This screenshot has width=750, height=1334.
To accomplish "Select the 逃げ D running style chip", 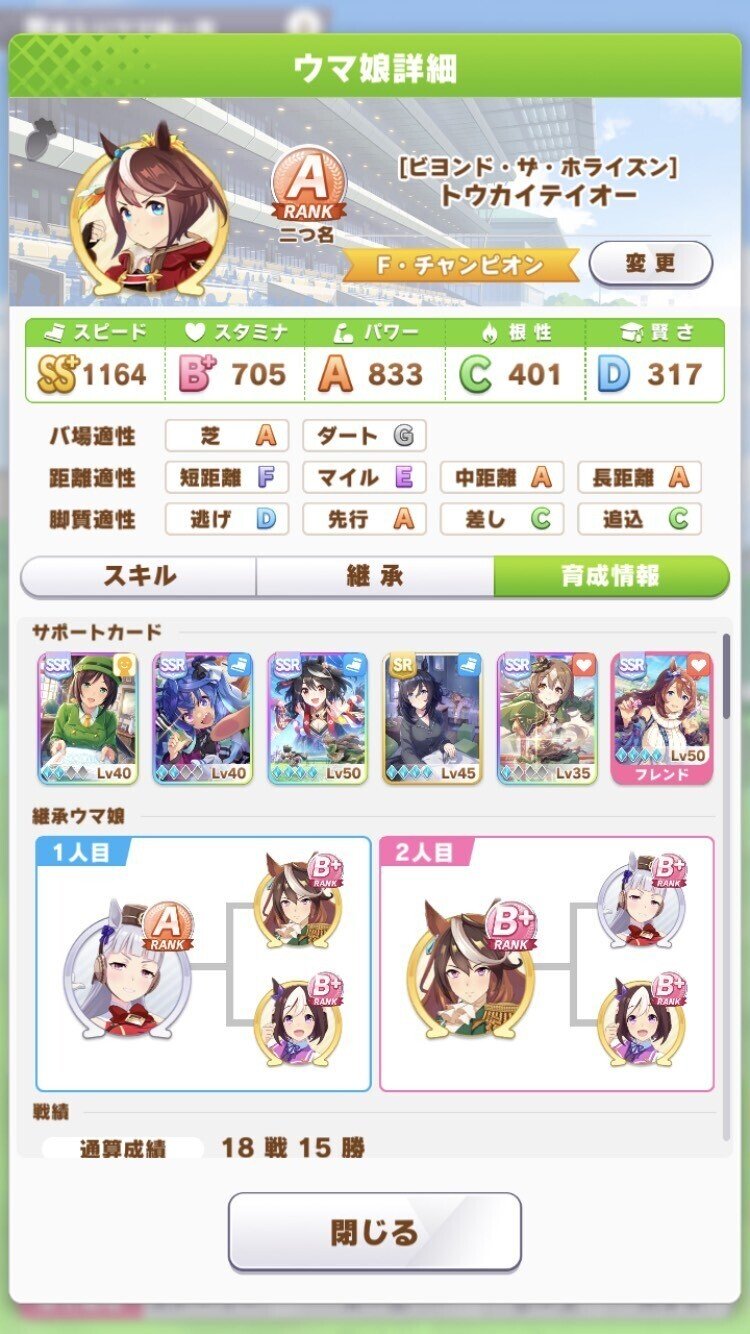I will click(x=226, y=519).
